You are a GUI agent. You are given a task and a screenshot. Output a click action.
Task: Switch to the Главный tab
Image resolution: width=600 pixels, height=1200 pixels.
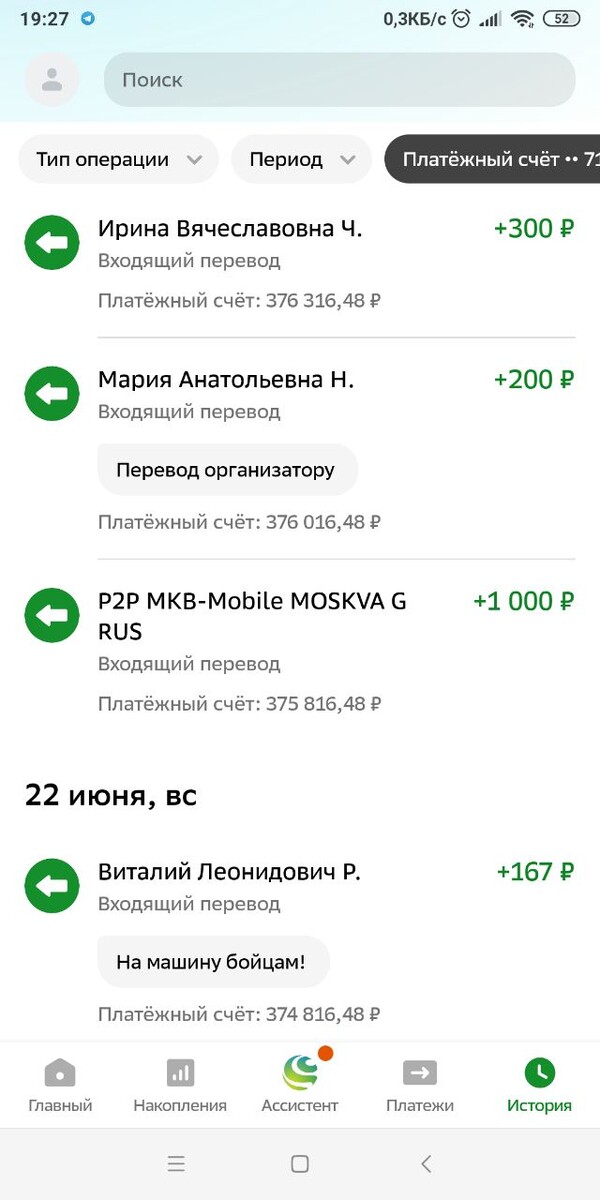[60, 1086]
